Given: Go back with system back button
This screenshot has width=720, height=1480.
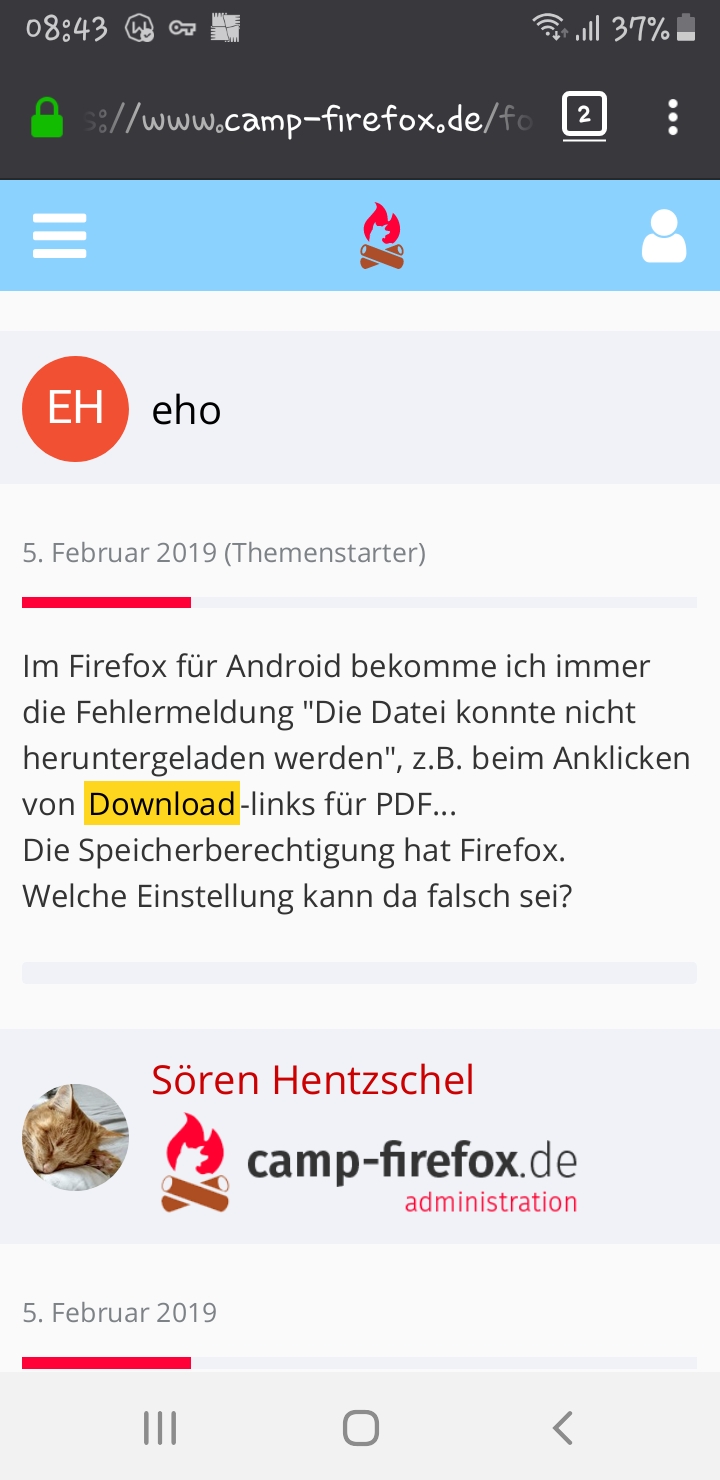Looking at the screenshot, I should click(x=562, y=1427).
